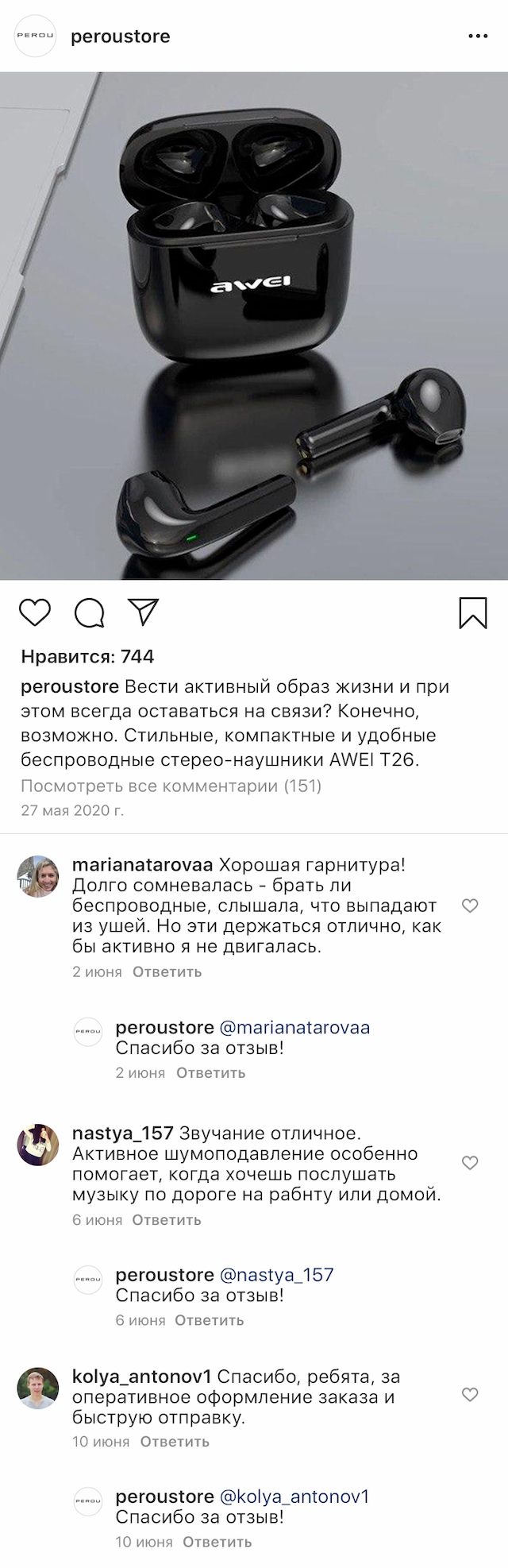Open the @marianatarovaa mention link
Viewport: 508px width, 1568px height.
coord(294,1027)
